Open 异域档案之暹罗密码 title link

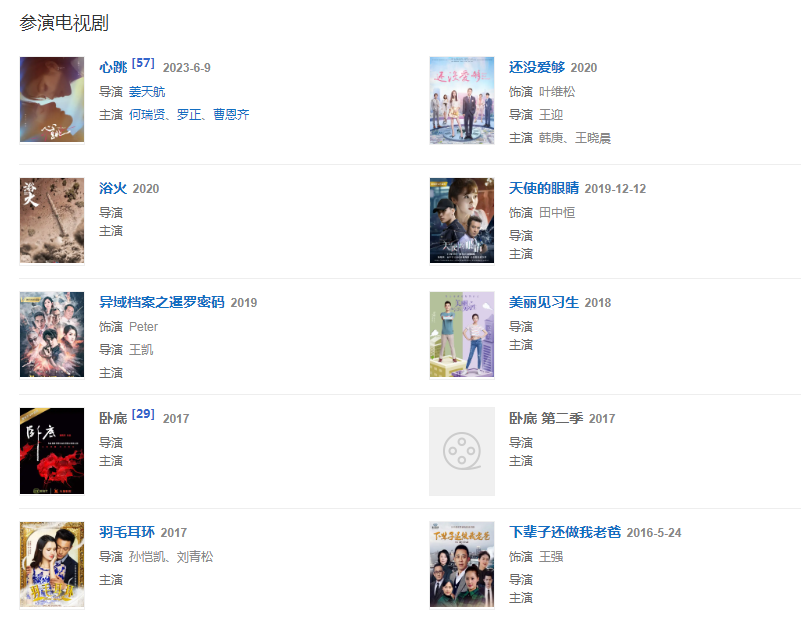click(x=161, y=302)
